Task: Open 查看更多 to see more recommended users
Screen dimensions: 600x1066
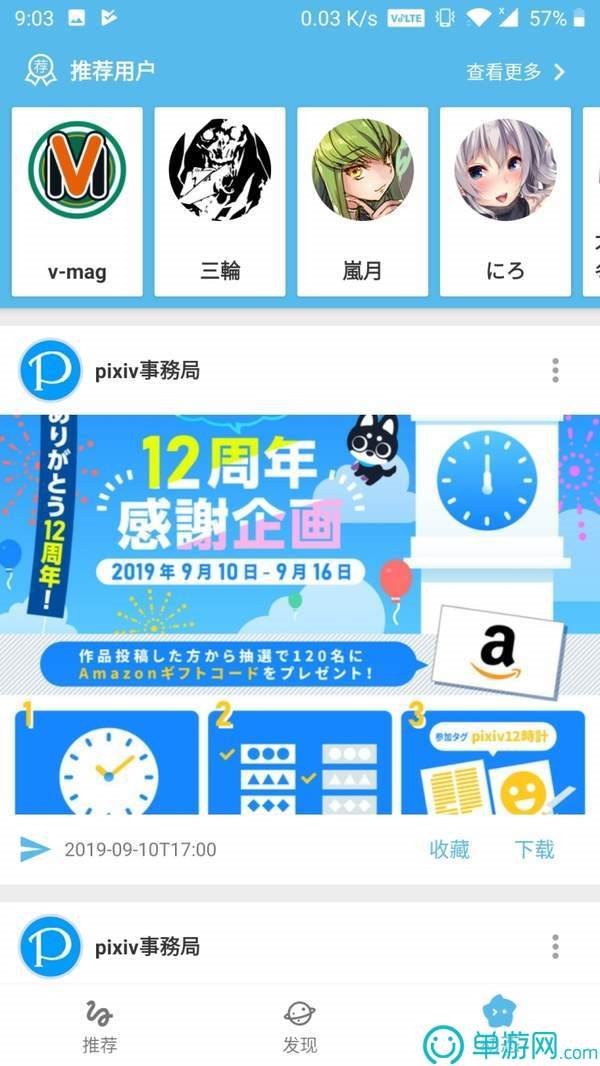Action: pos(516,71)
